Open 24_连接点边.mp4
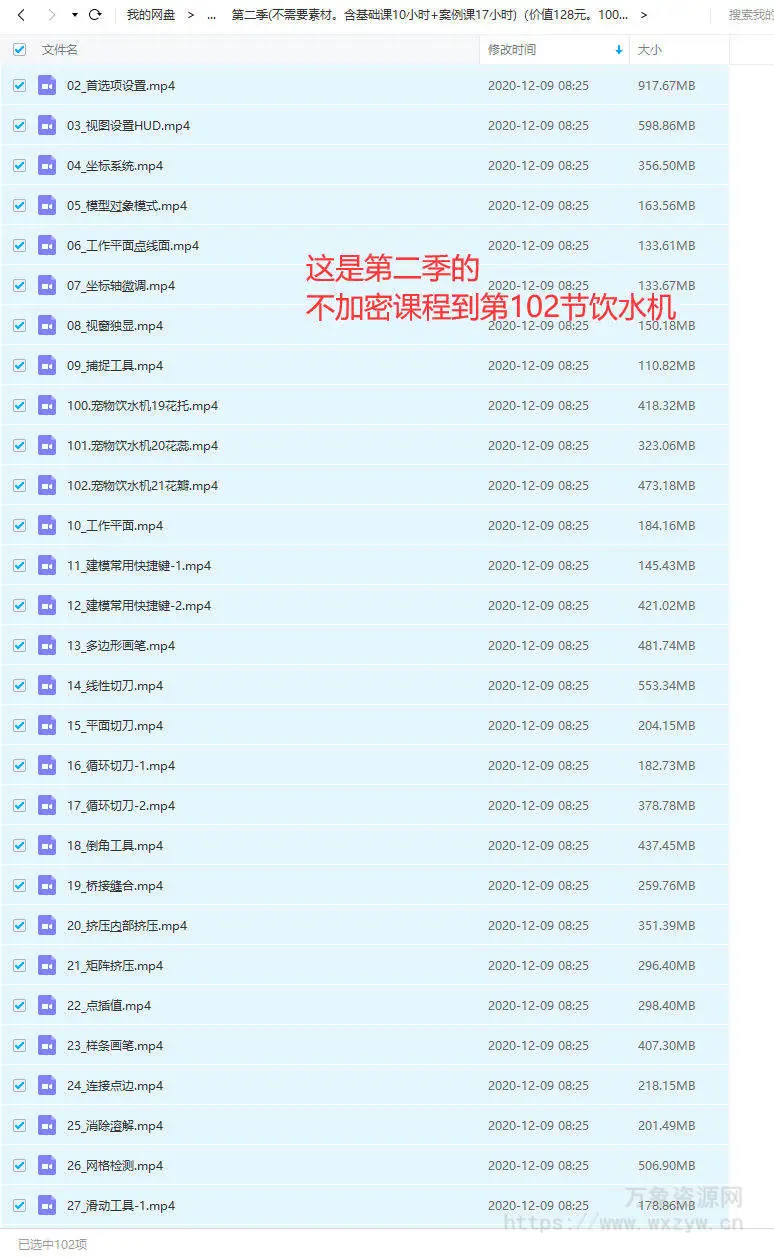 (115, 1086)
